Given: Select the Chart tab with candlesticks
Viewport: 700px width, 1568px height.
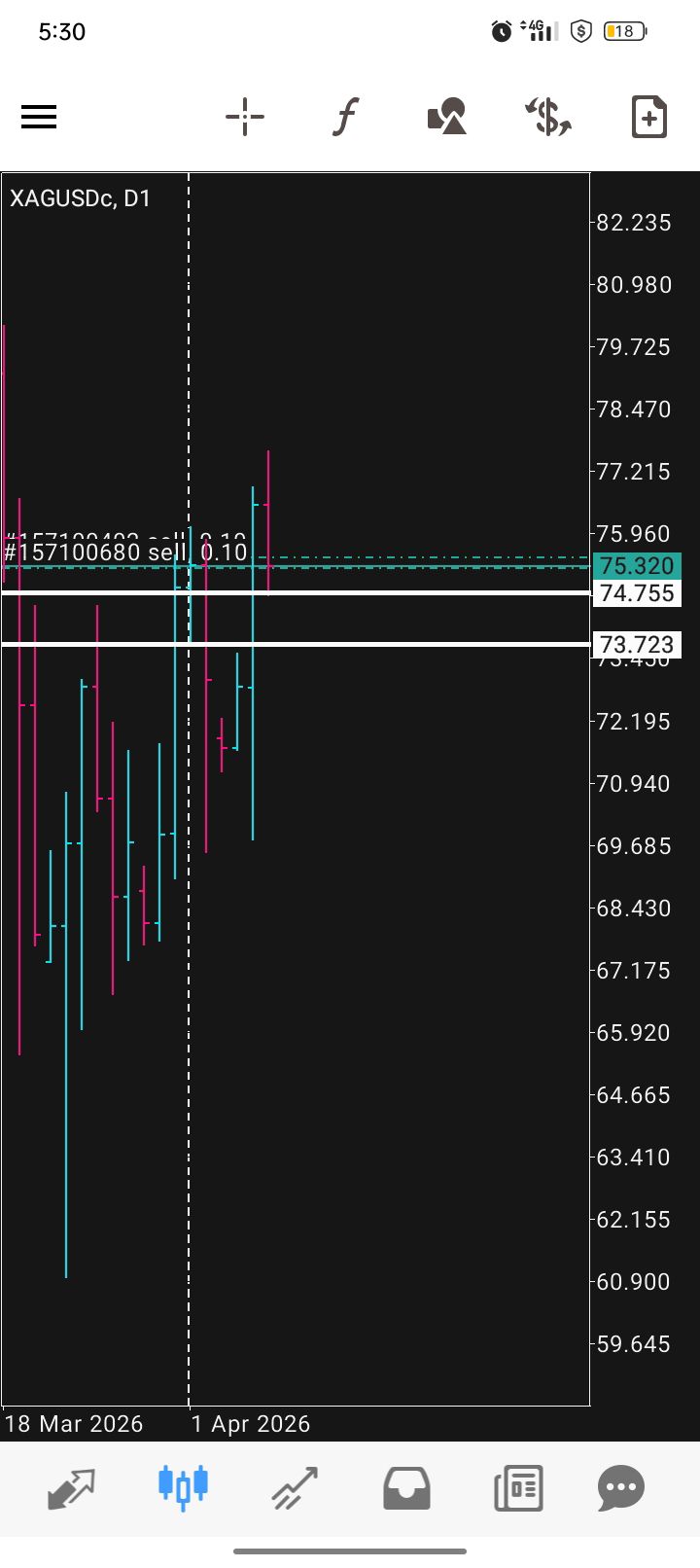Looking at the screenshot, I should click(183, 1486).
